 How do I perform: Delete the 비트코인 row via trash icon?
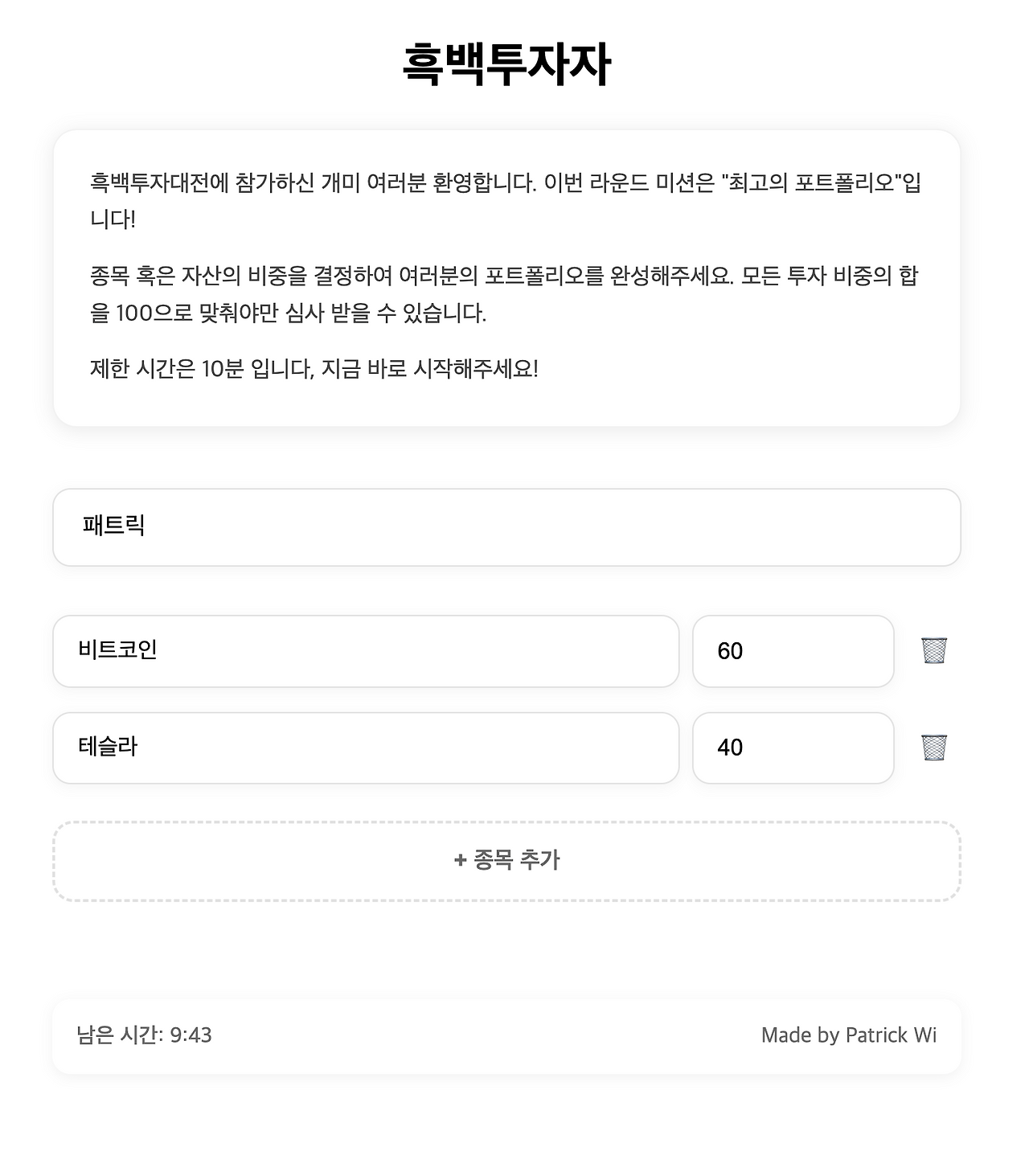tap(934, 652)
